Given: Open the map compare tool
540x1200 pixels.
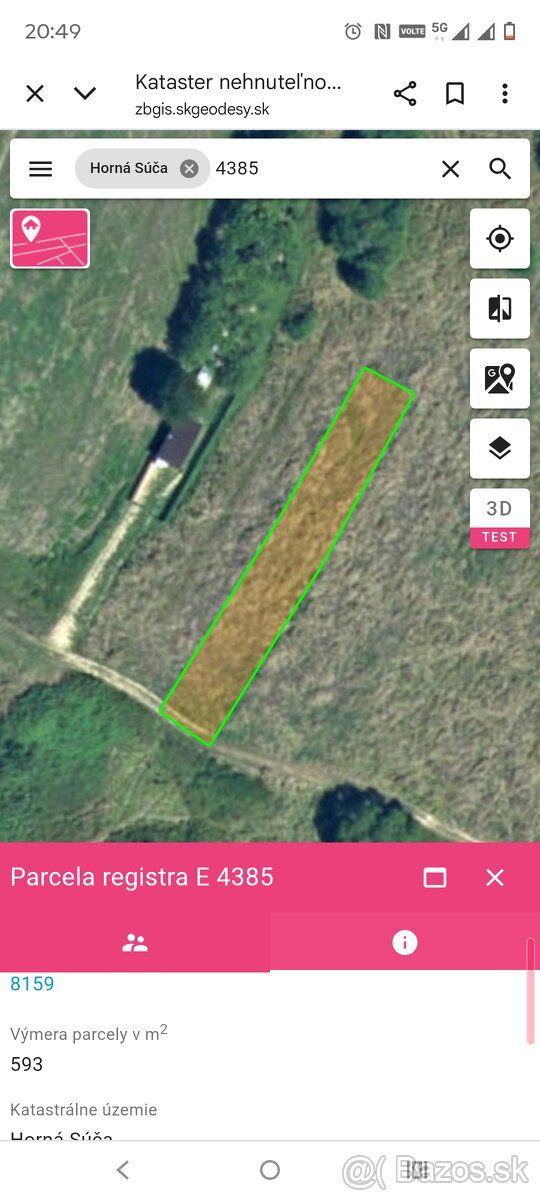Looking at the screenshot, I should point(500,309).
